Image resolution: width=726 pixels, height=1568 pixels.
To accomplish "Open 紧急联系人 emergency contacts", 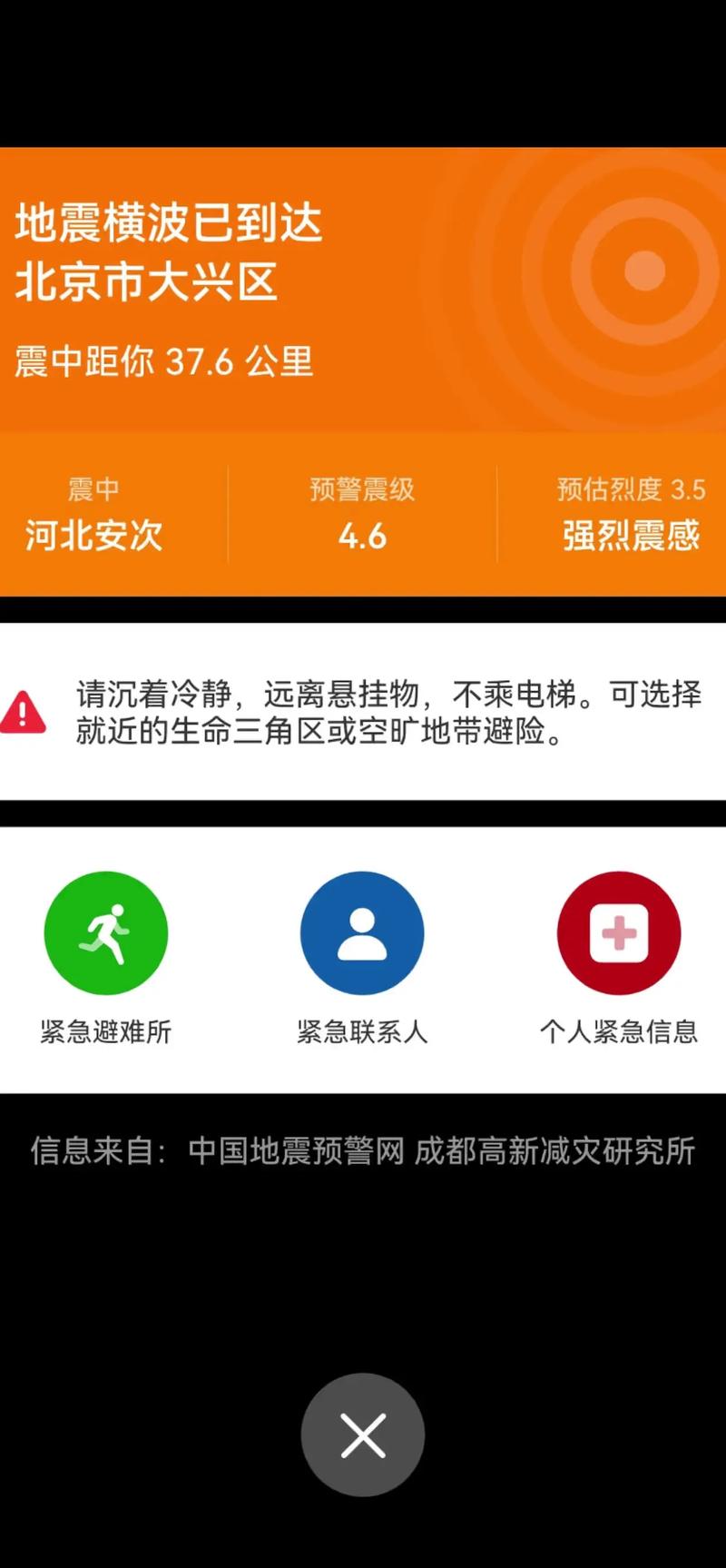I will click(362, 933).
